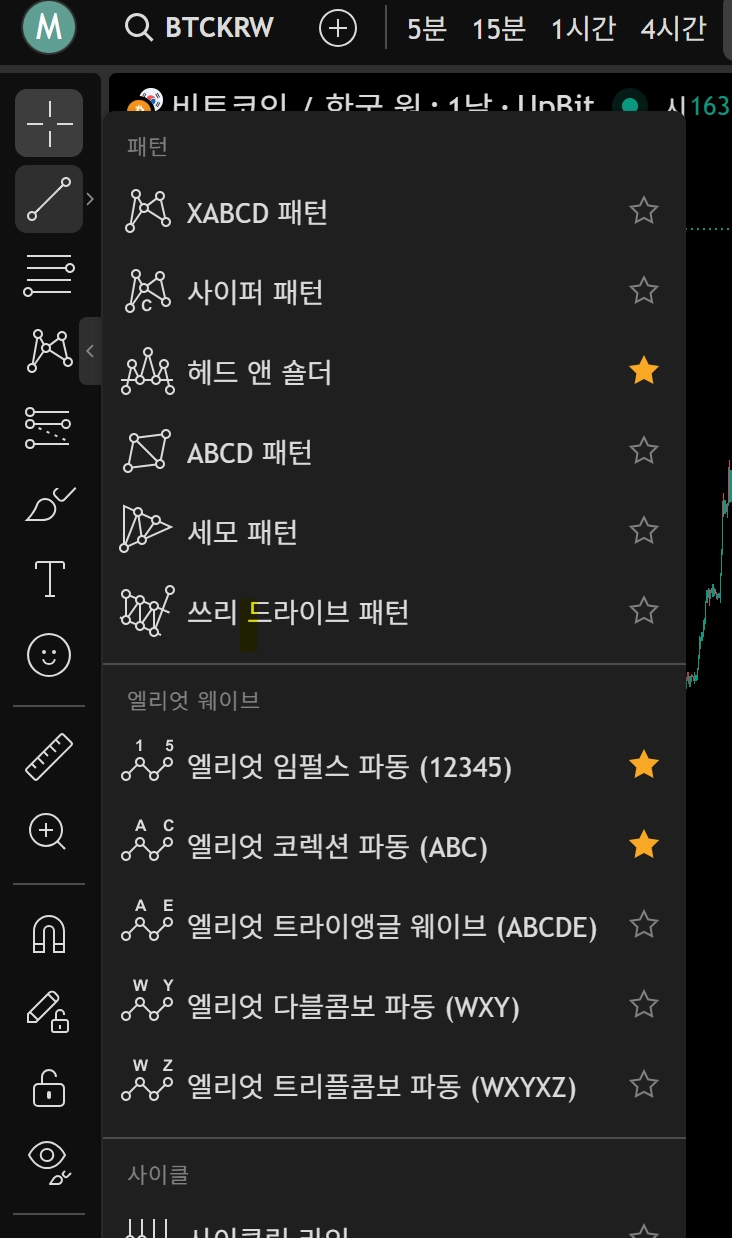
Task: Switch to the 15분 timeframe
Action: tap(498, 29)
